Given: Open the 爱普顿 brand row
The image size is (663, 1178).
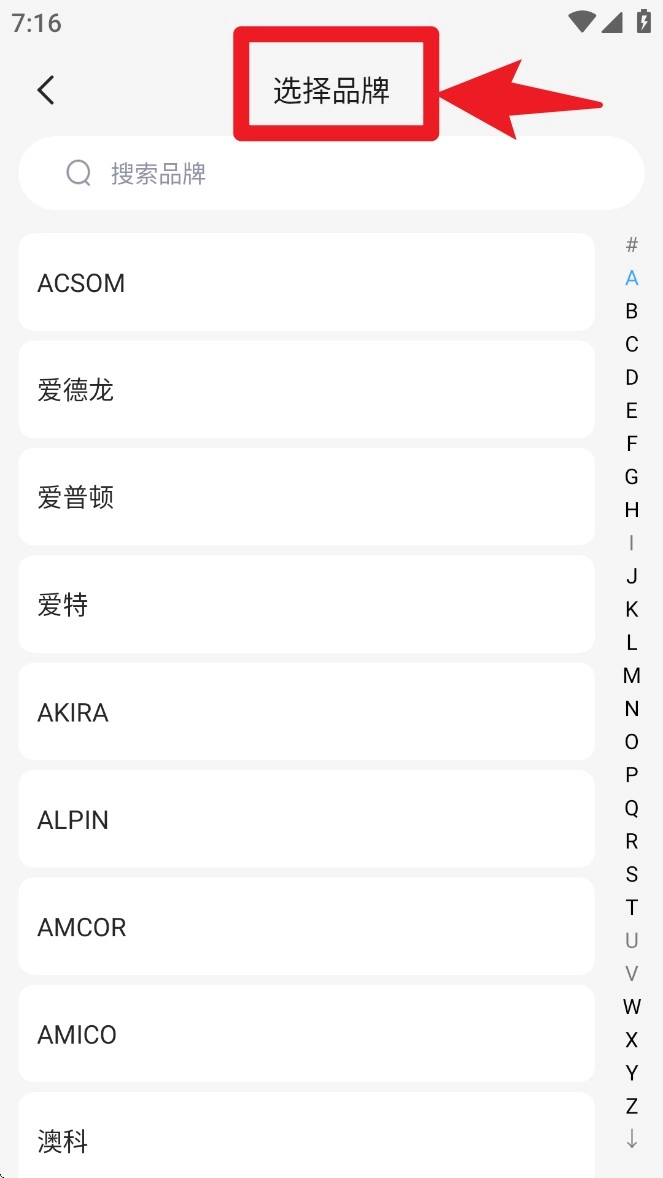Looking at the screenshot, I should 306,497.
